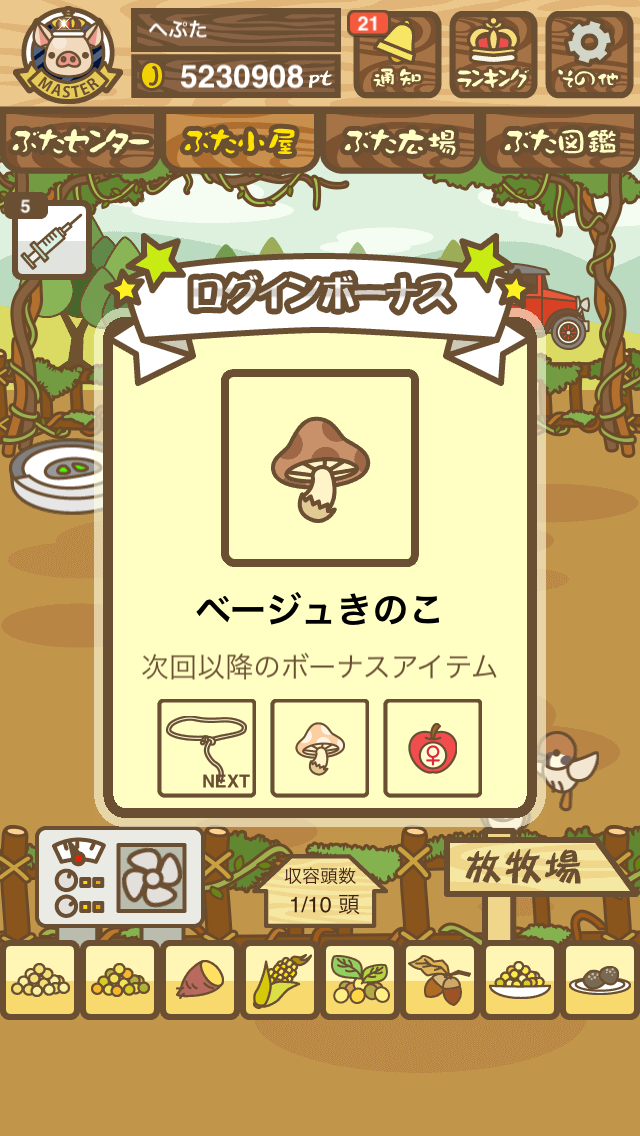Select the acorn feed
The width and height of the screenshot is (640, 1136).
coord(440,980)
